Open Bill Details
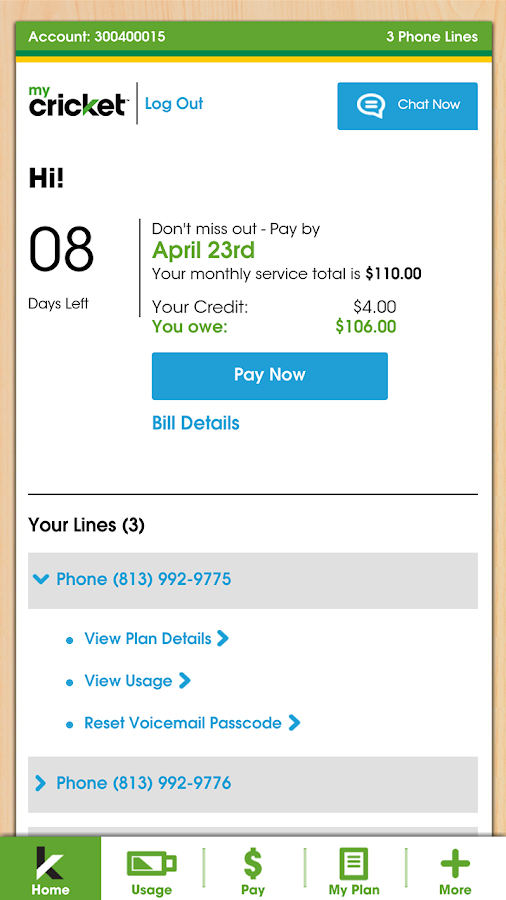506x900 pixels. 196,424
